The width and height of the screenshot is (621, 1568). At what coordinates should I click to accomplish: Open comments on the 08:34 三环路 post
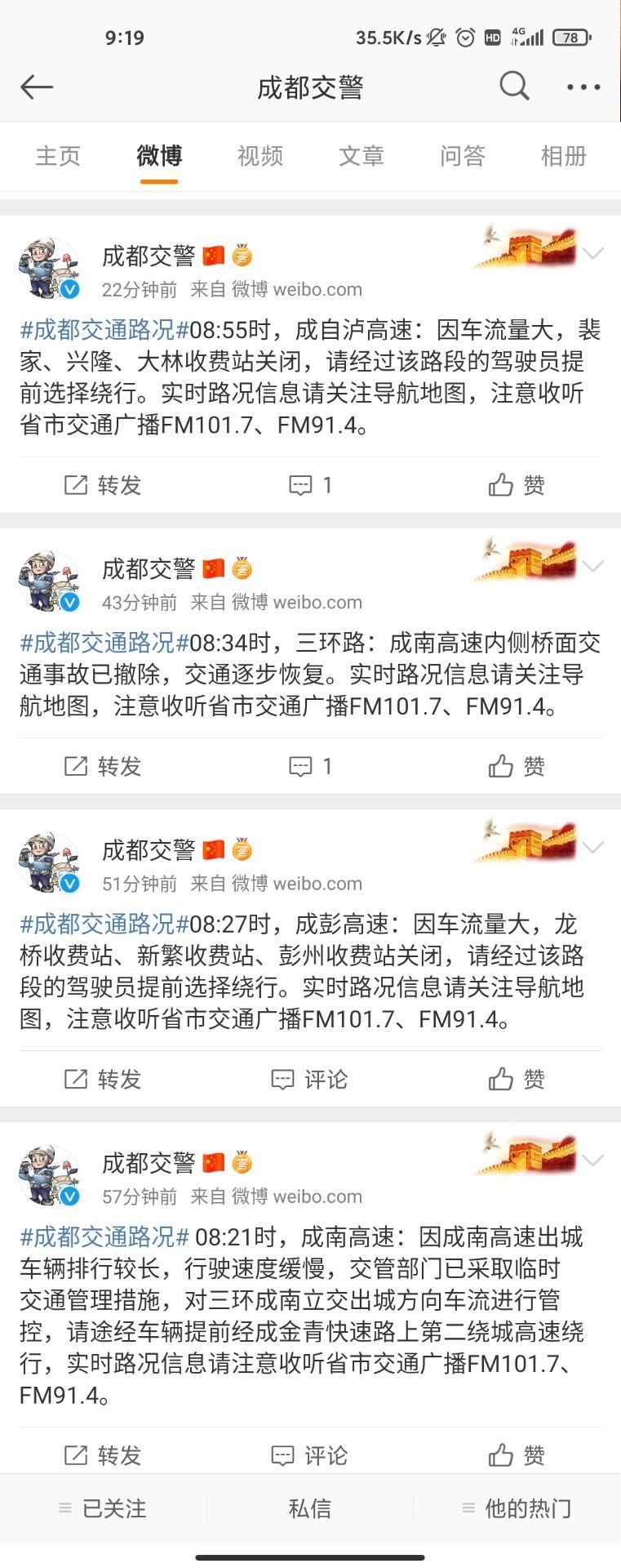(310, 766)
